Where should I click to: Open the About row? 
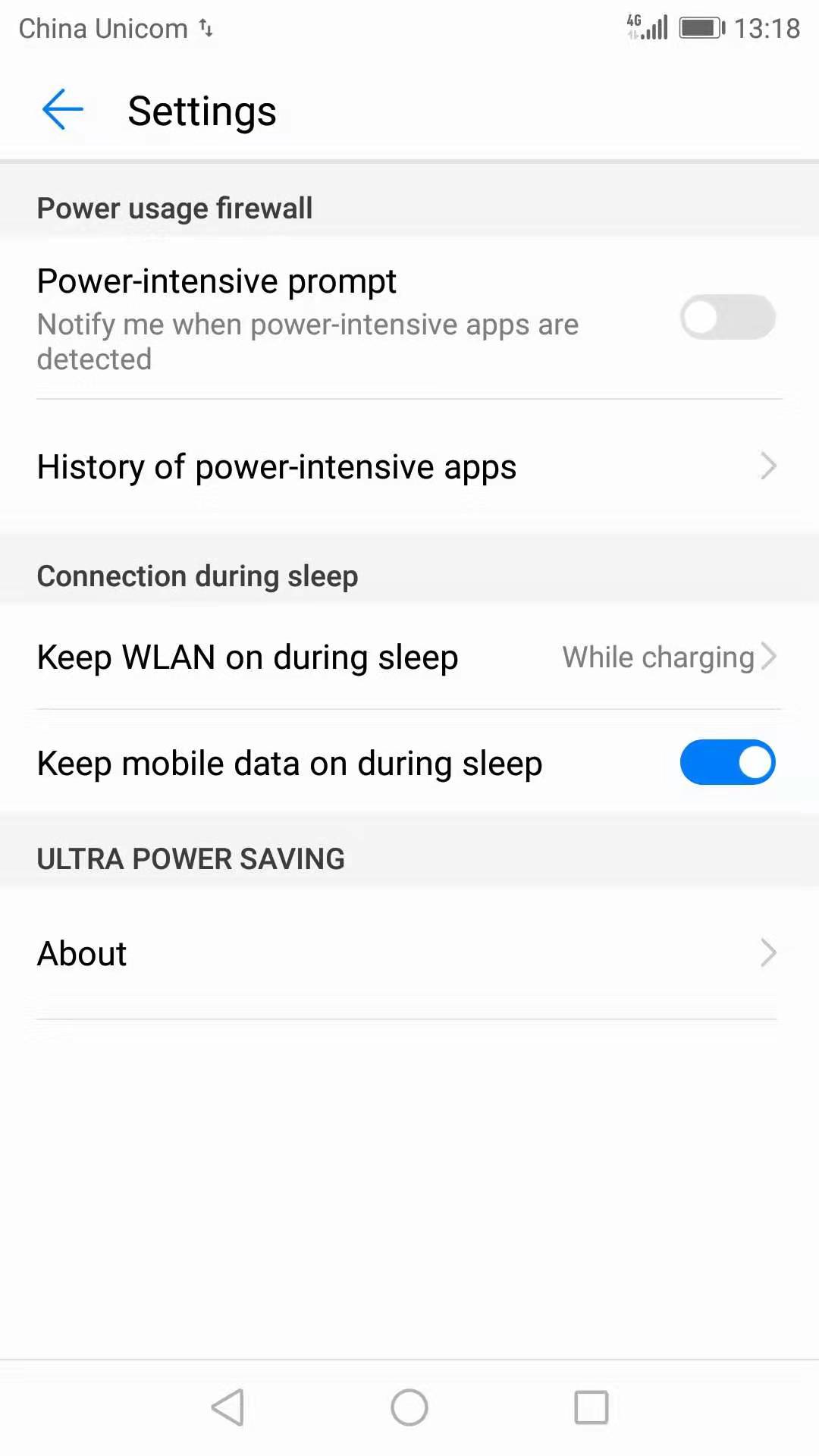(x=409, y=953)
